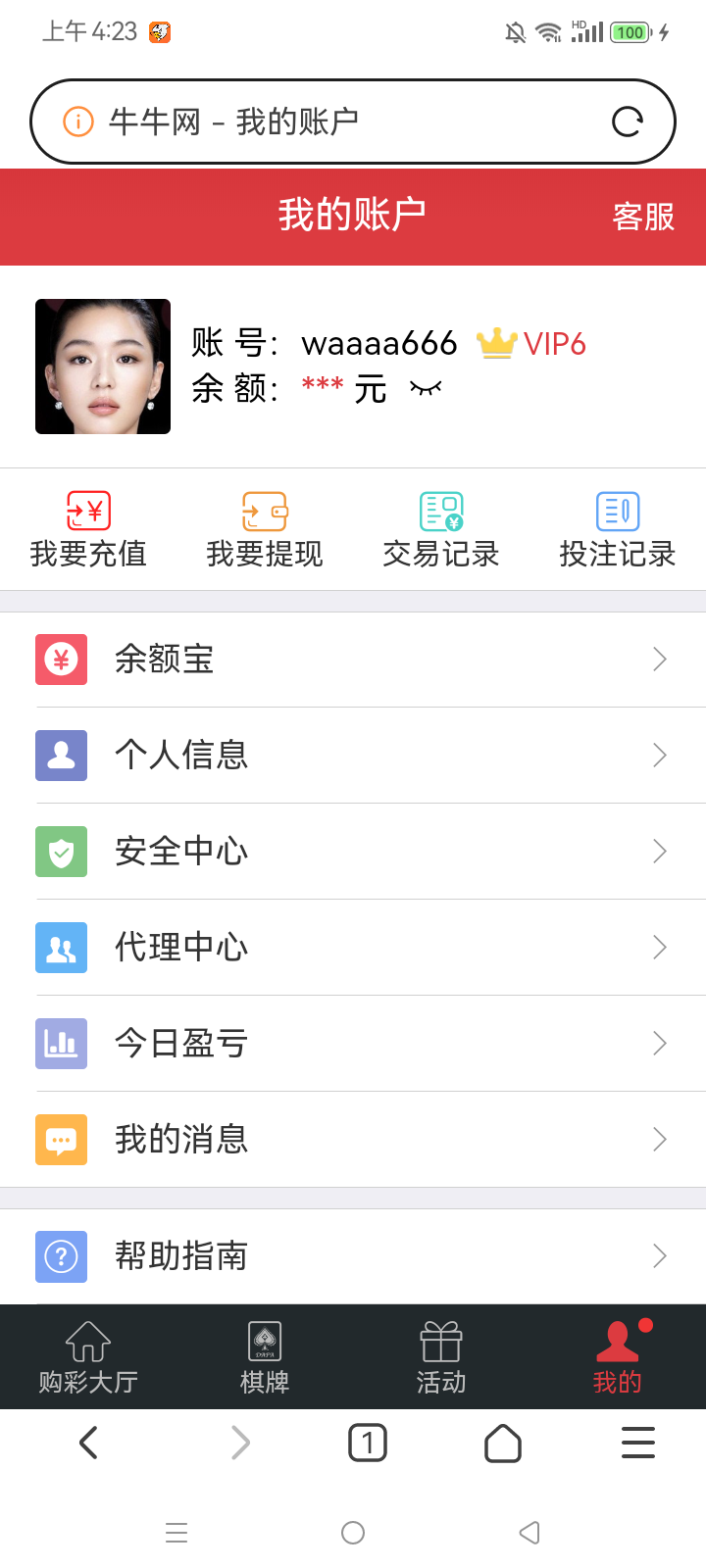Image resolution: width=706 pixels, height=1568 pixels.
Task: Expand the 代理中心 row chevron
Action: [659, 947]
